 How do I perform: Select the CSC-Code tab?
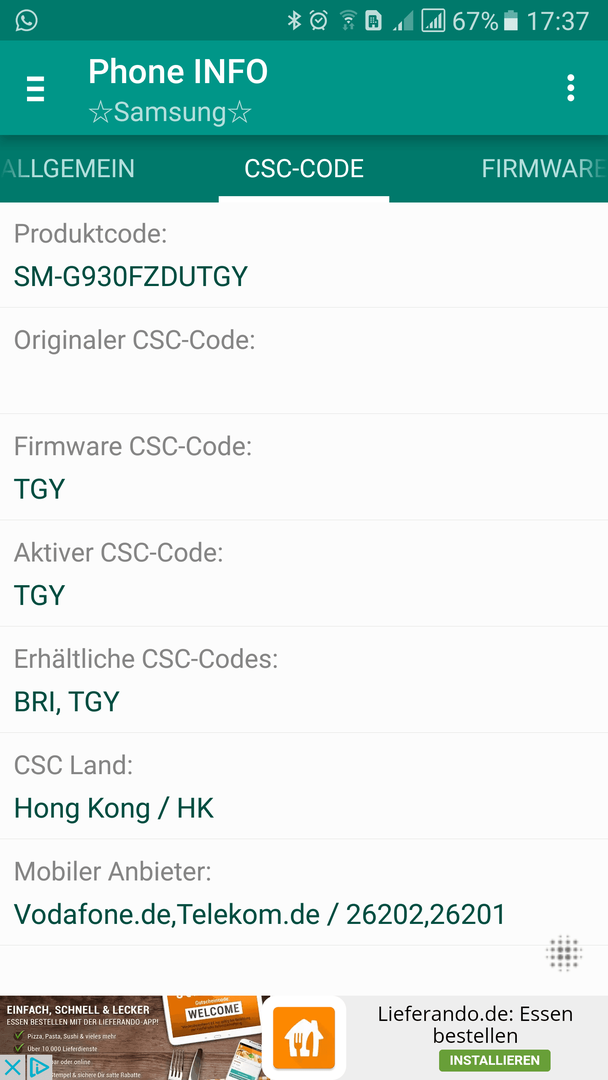point(304,169)
